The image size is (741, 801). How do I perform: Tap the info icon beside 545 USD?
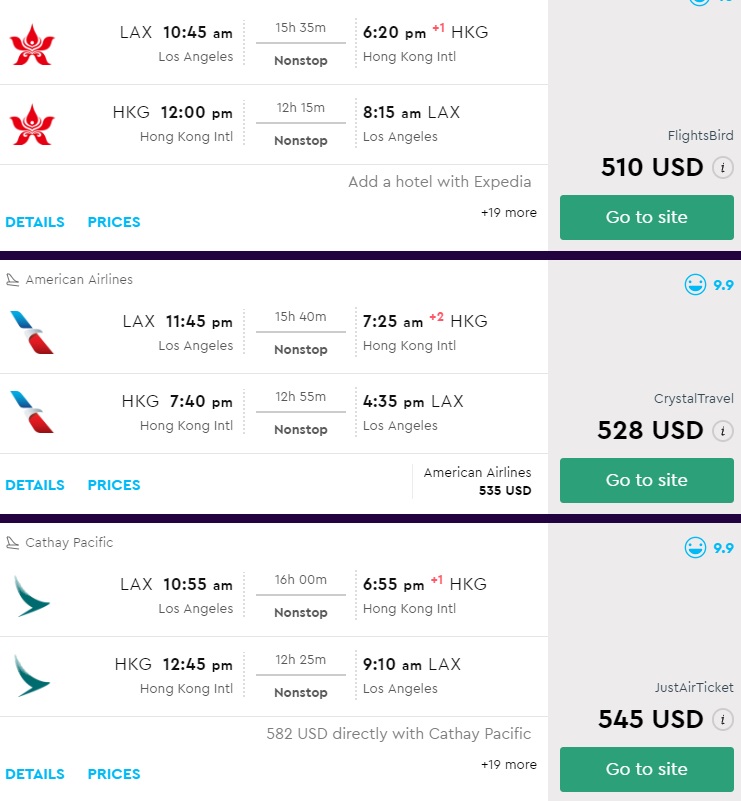click(723, 720)
